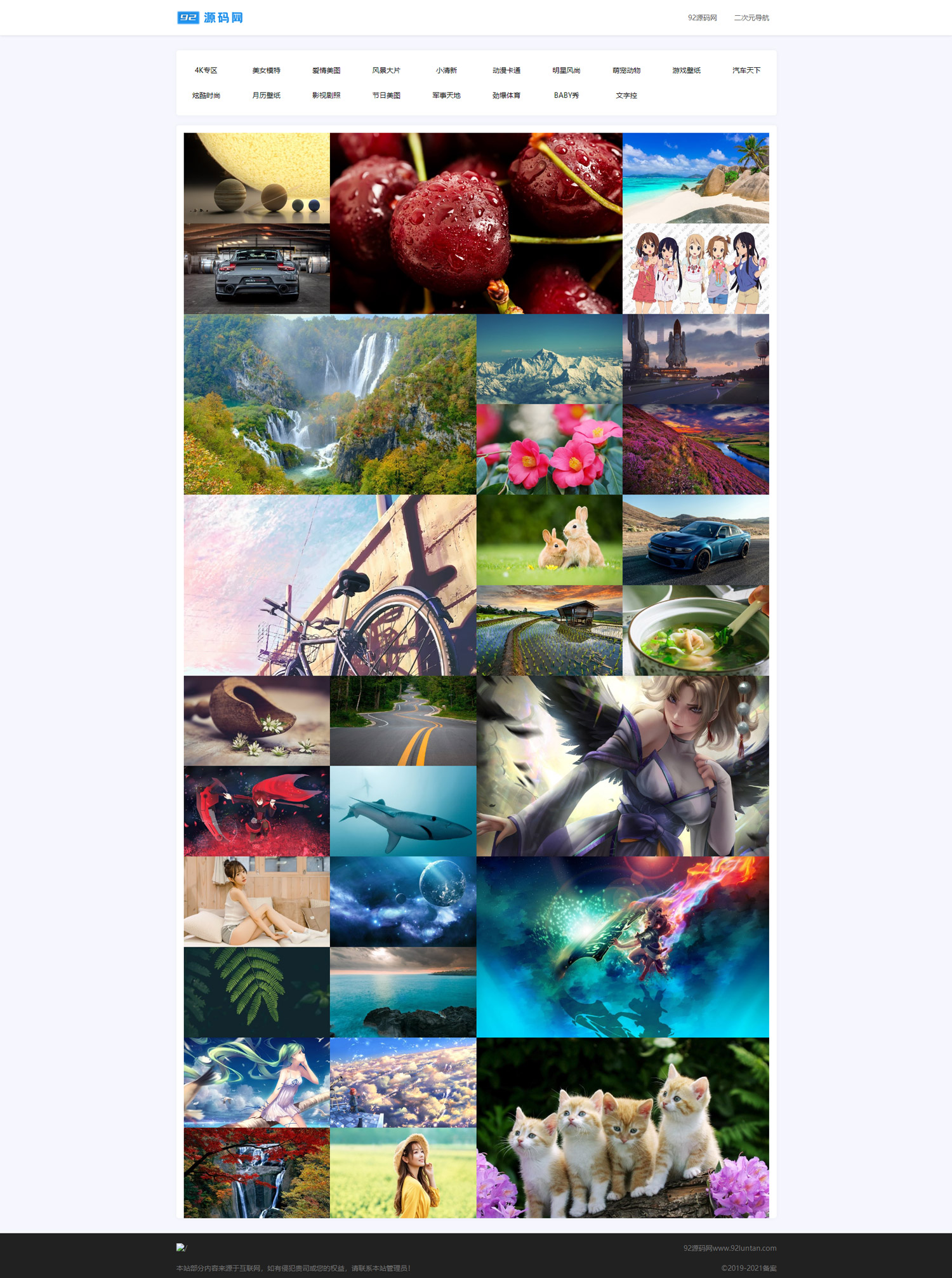
Task: Open the blue sports car wallpaper
Action: 696,540
